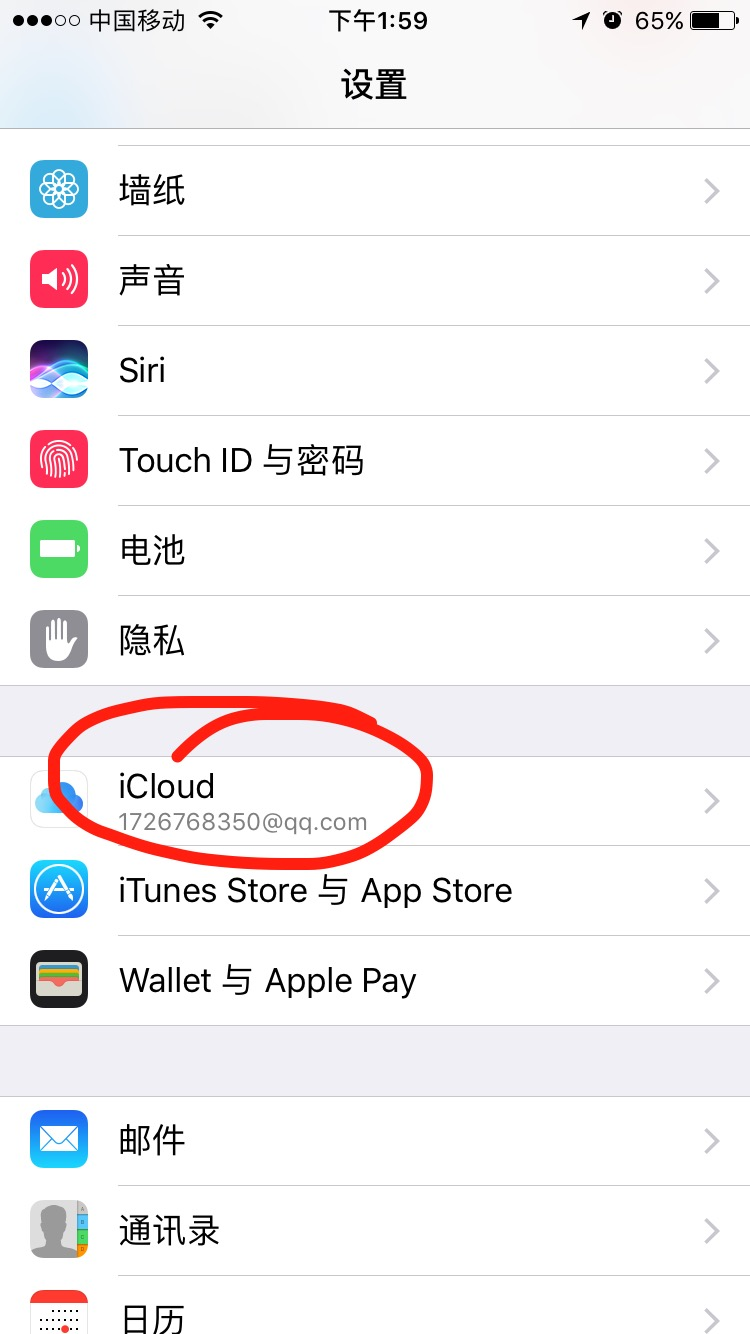The height and width of the screenshot is (1334, 750).
Task: Open the 日历 calendar settings
Action: click(x=375, y=1312)
